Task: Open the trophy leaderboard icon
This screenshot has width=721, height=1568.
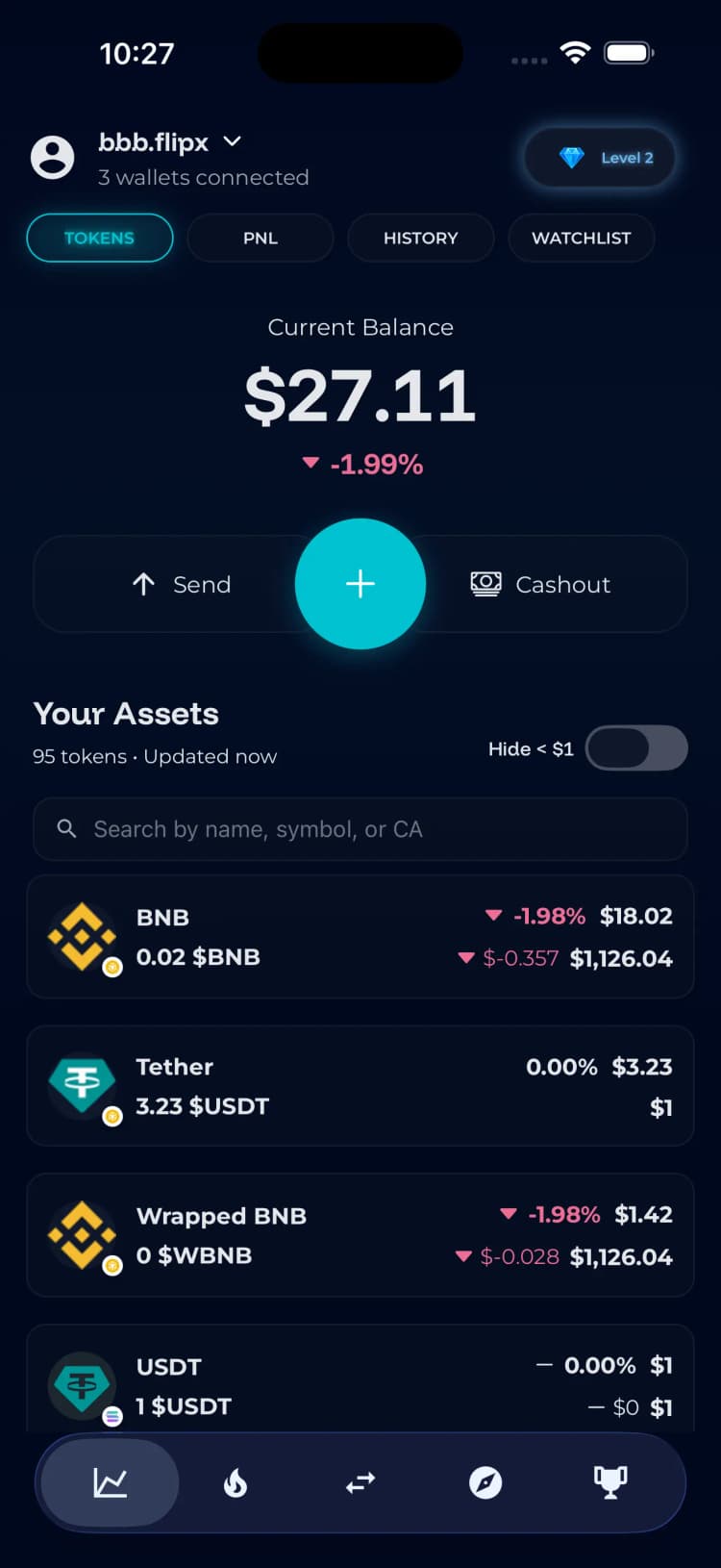Action: [x=612, y=1482]
